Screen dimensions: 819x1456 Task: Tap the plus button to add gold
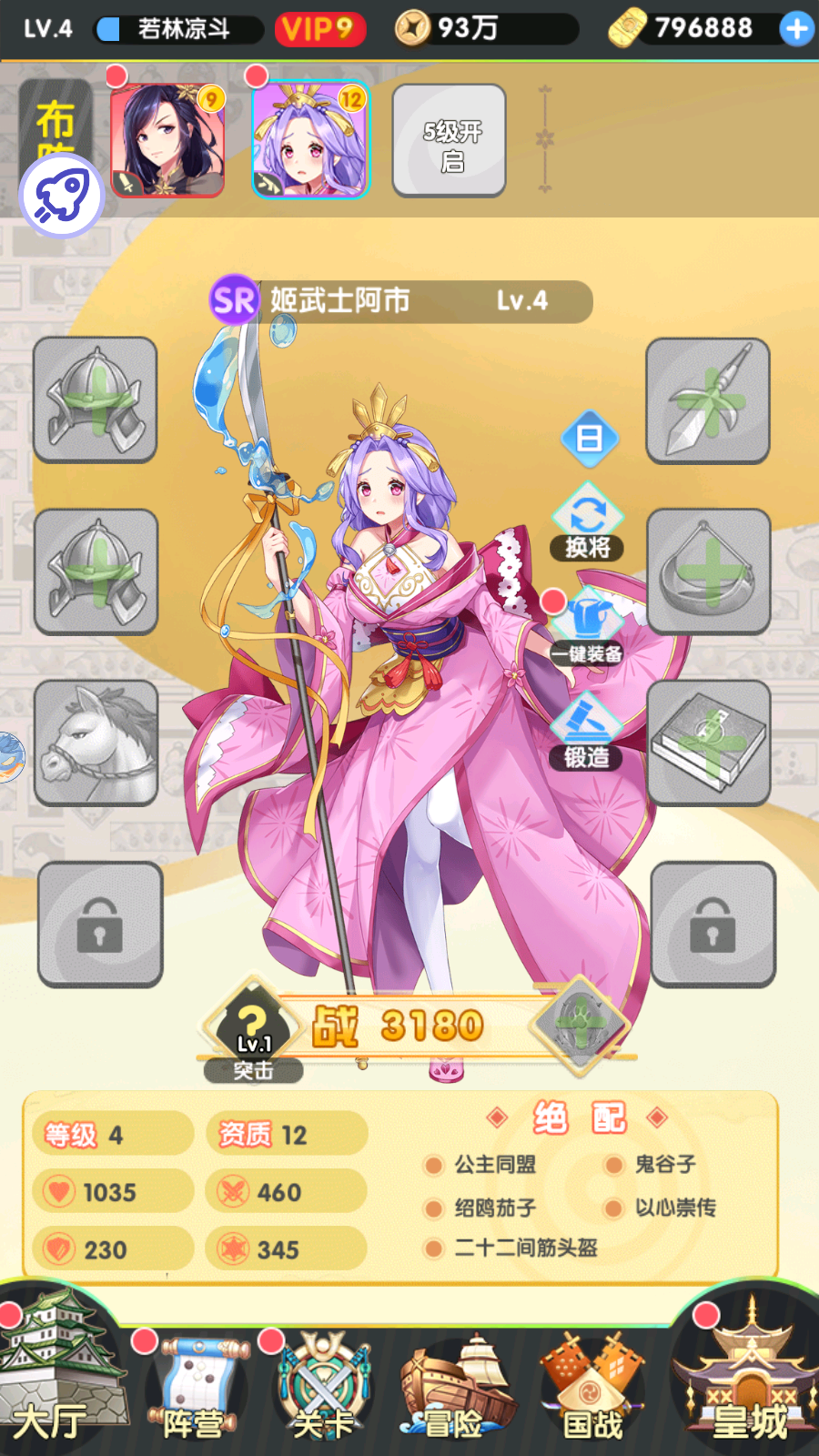pyautogui.click(x=796, y=29)
